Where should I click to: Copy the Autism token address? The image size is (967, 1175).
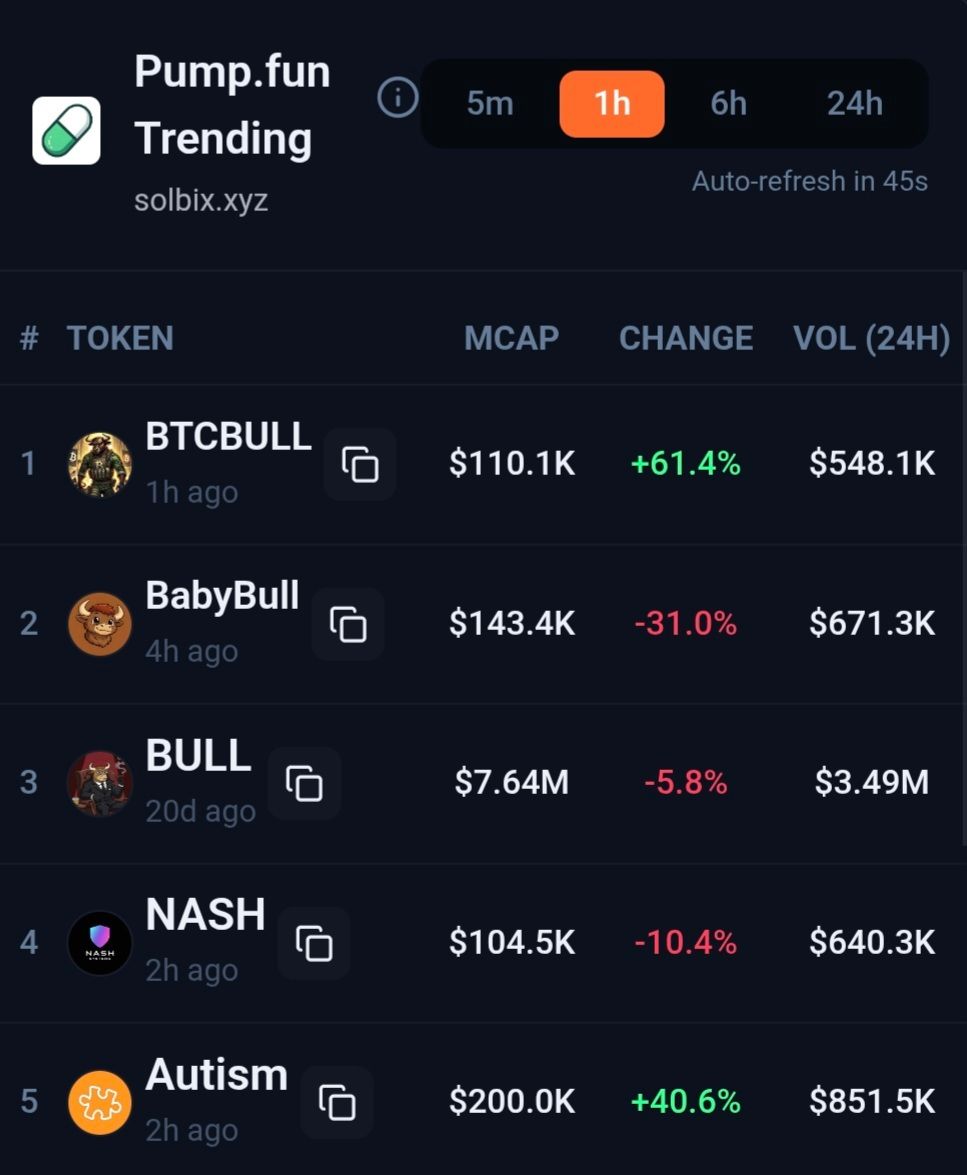pos(337,1102)
